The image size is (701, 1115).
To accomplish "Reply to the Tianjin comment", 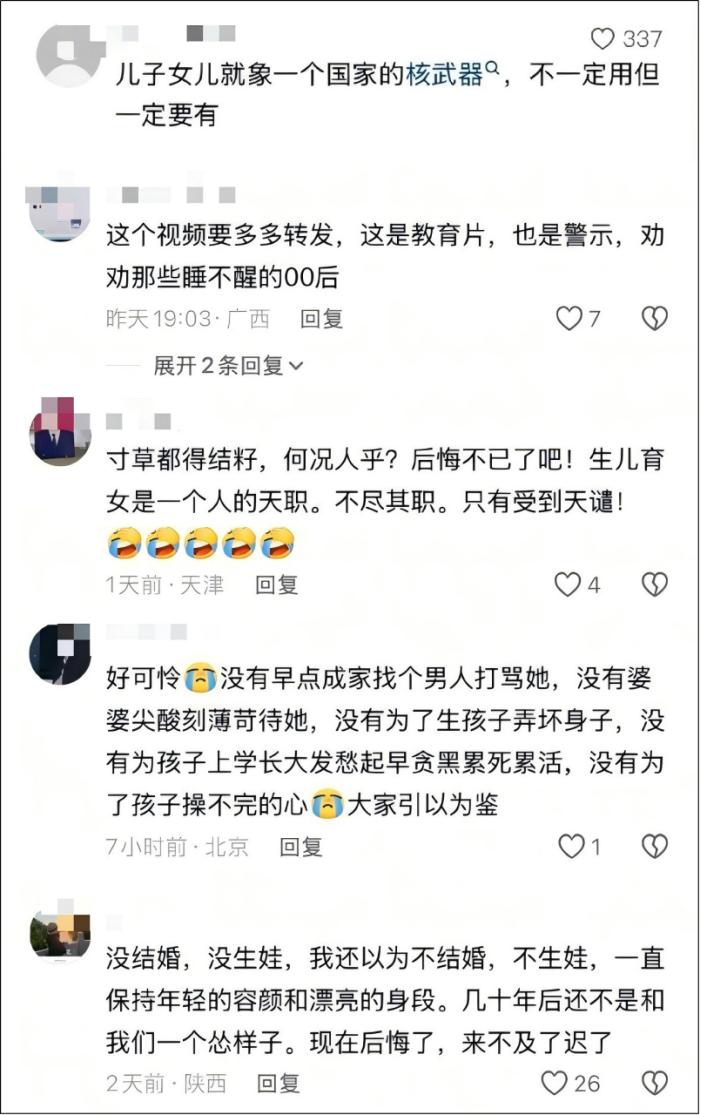I will pos(276,585).
